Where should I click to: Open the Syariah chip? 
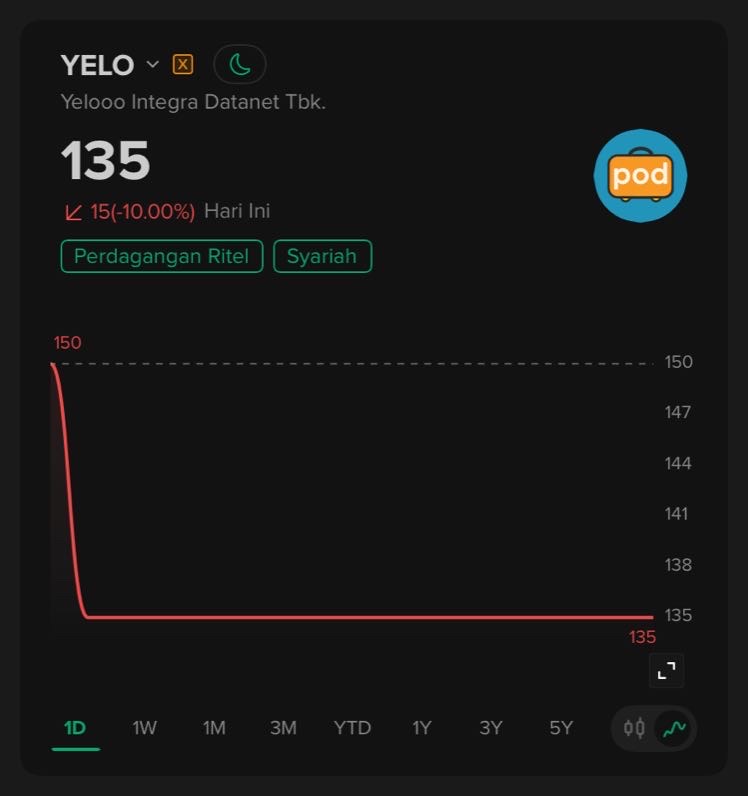[322, 256]
